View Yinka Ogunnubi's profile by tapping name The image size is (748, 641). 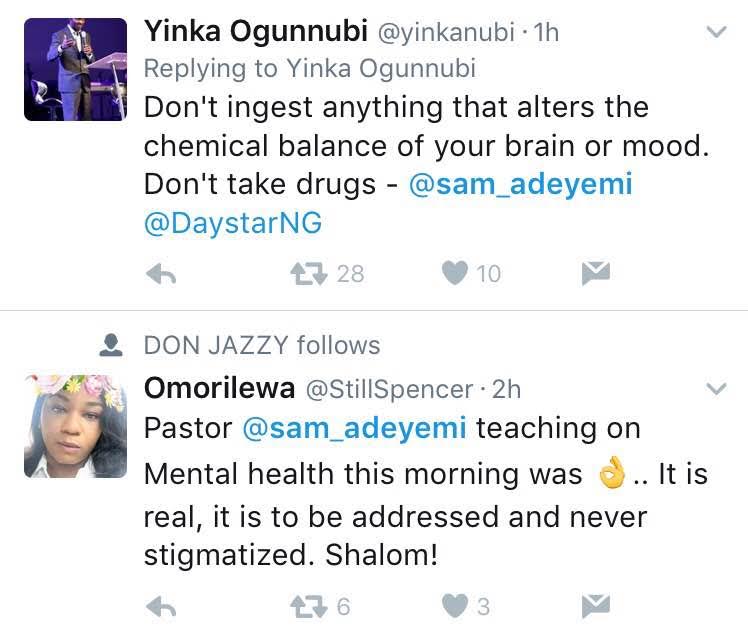point(254,32)
